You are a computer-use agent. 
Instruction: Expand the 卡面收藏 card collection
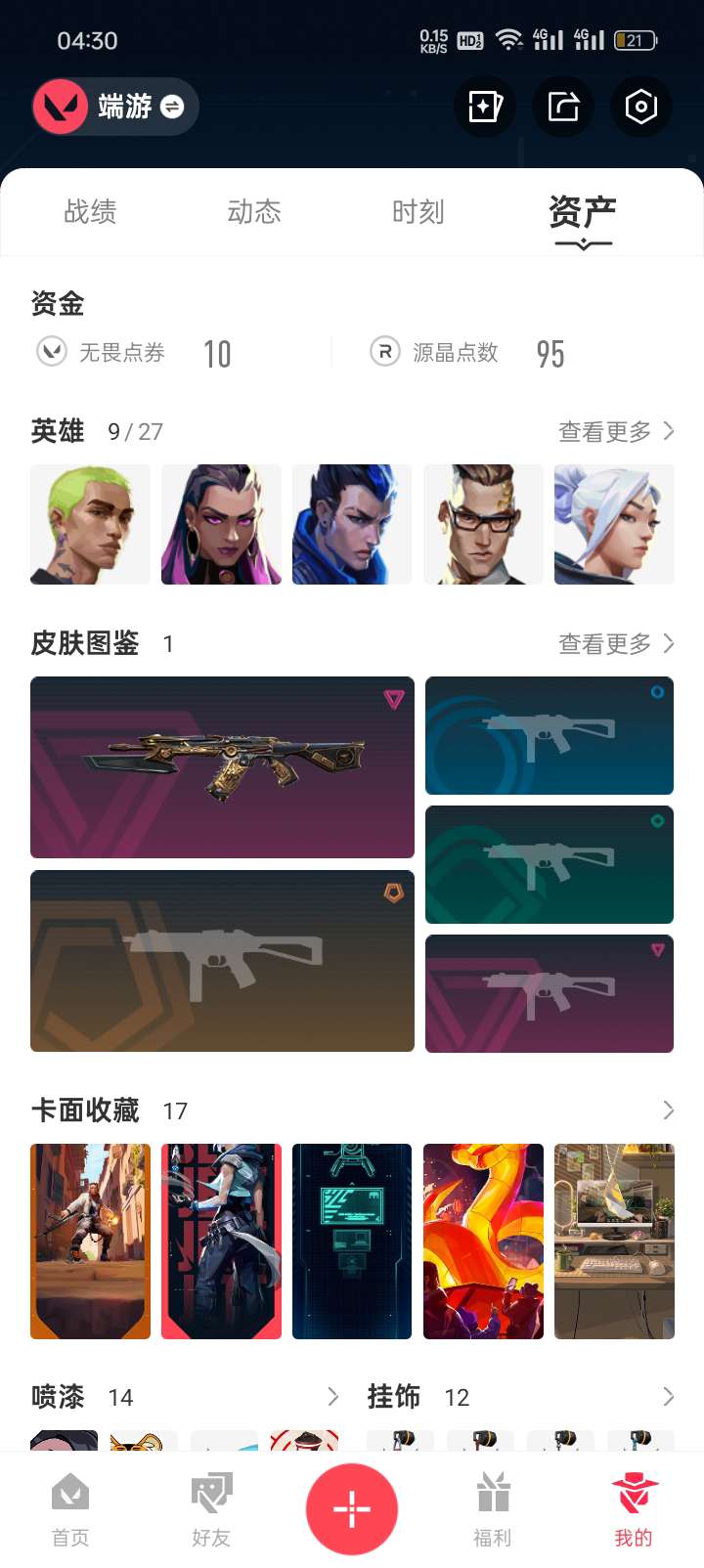coord(668,1111)
